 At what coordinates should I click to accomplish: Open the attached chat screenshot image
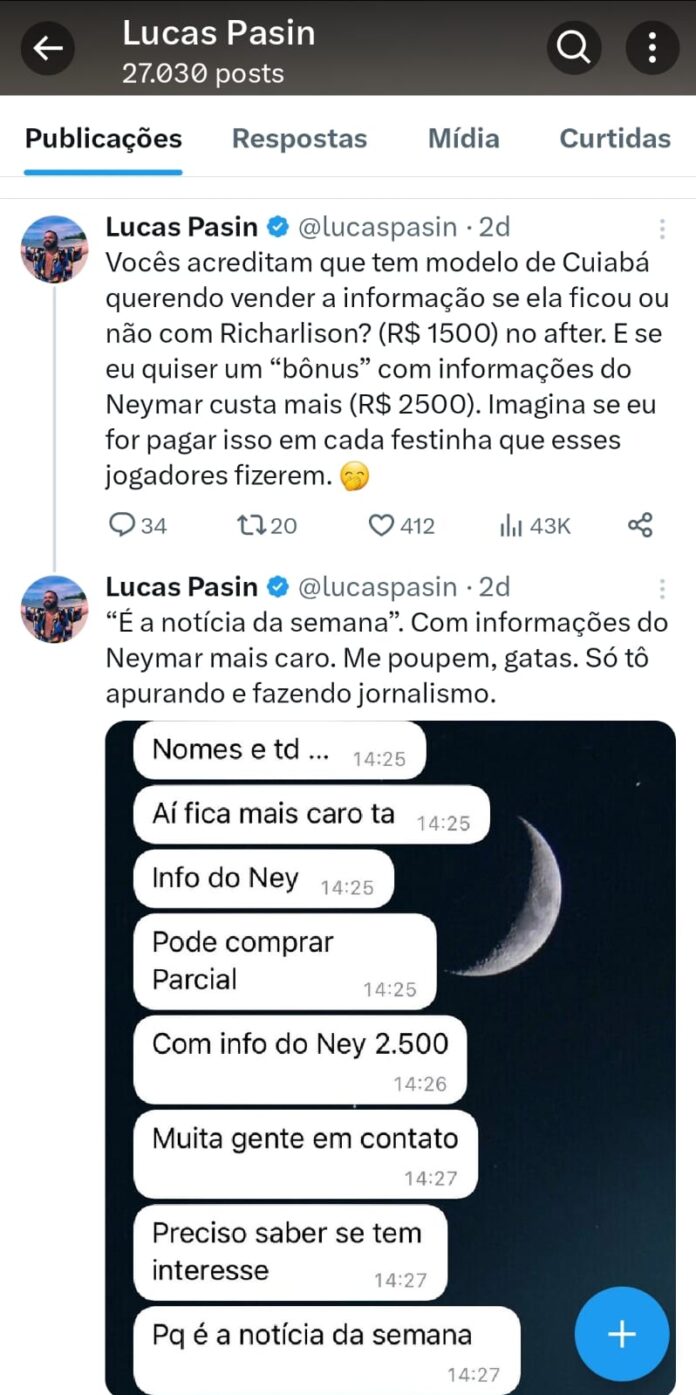[x=390, y=1057]
